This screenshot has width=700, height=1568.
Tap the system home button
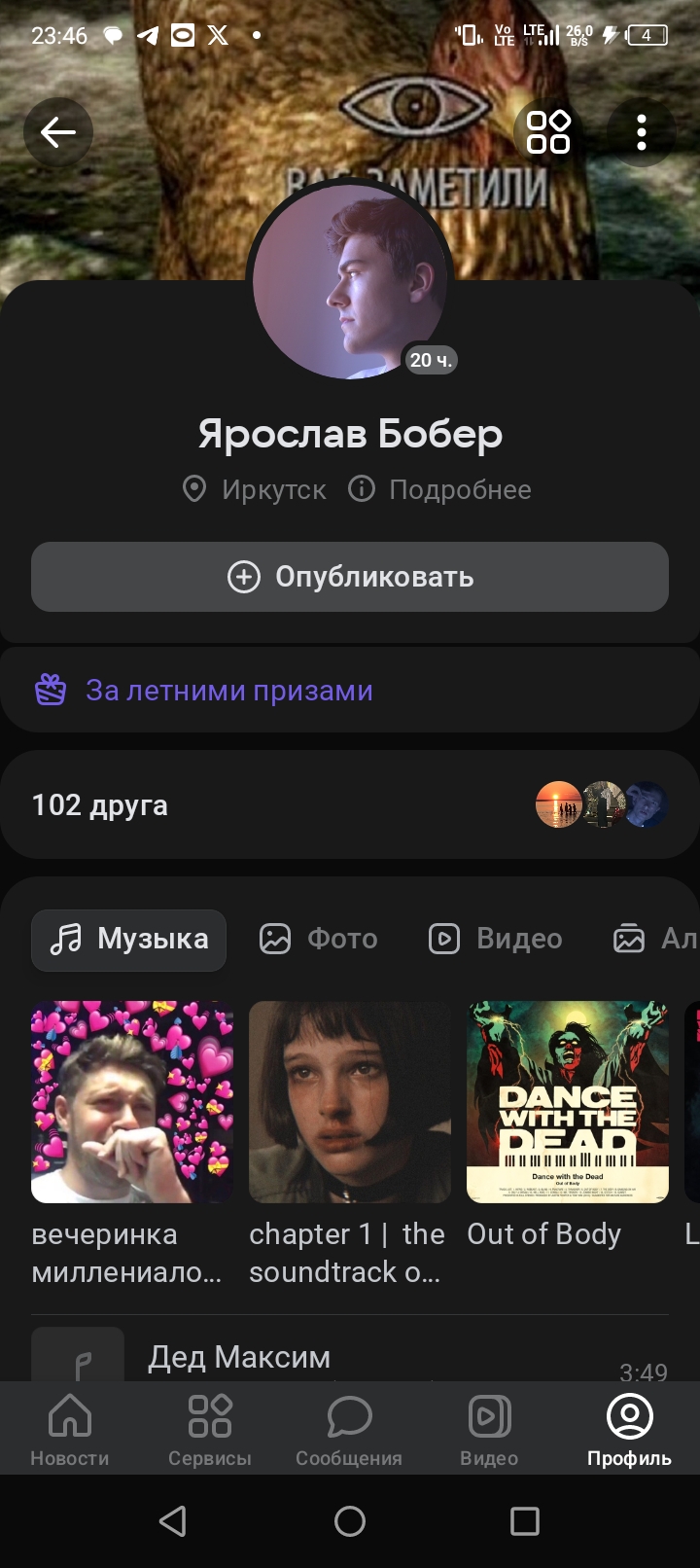coord(350,1521)
